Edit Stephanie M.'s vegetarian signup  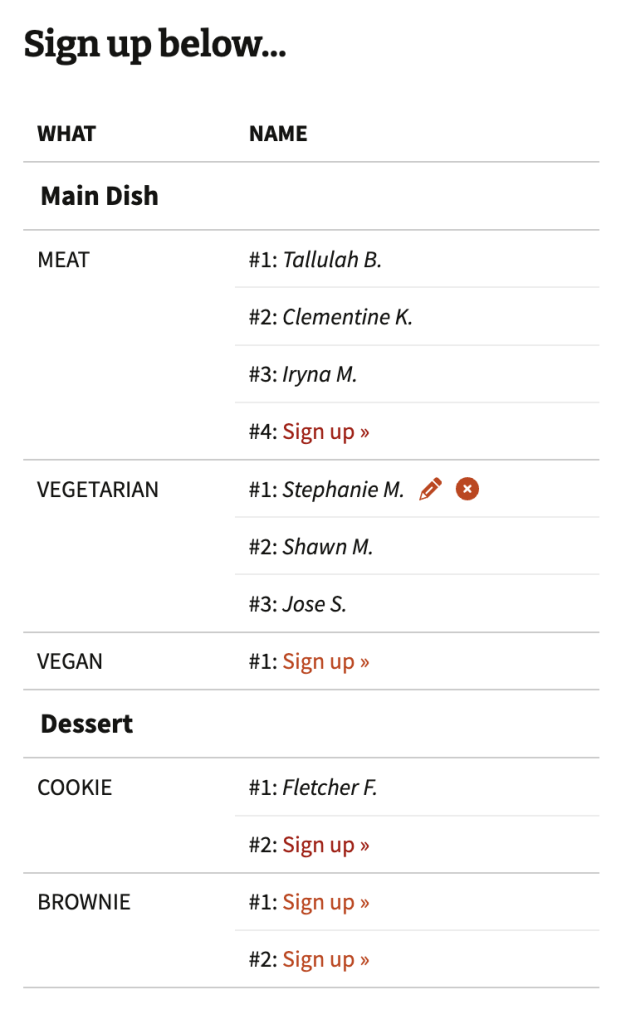(430, 489)
